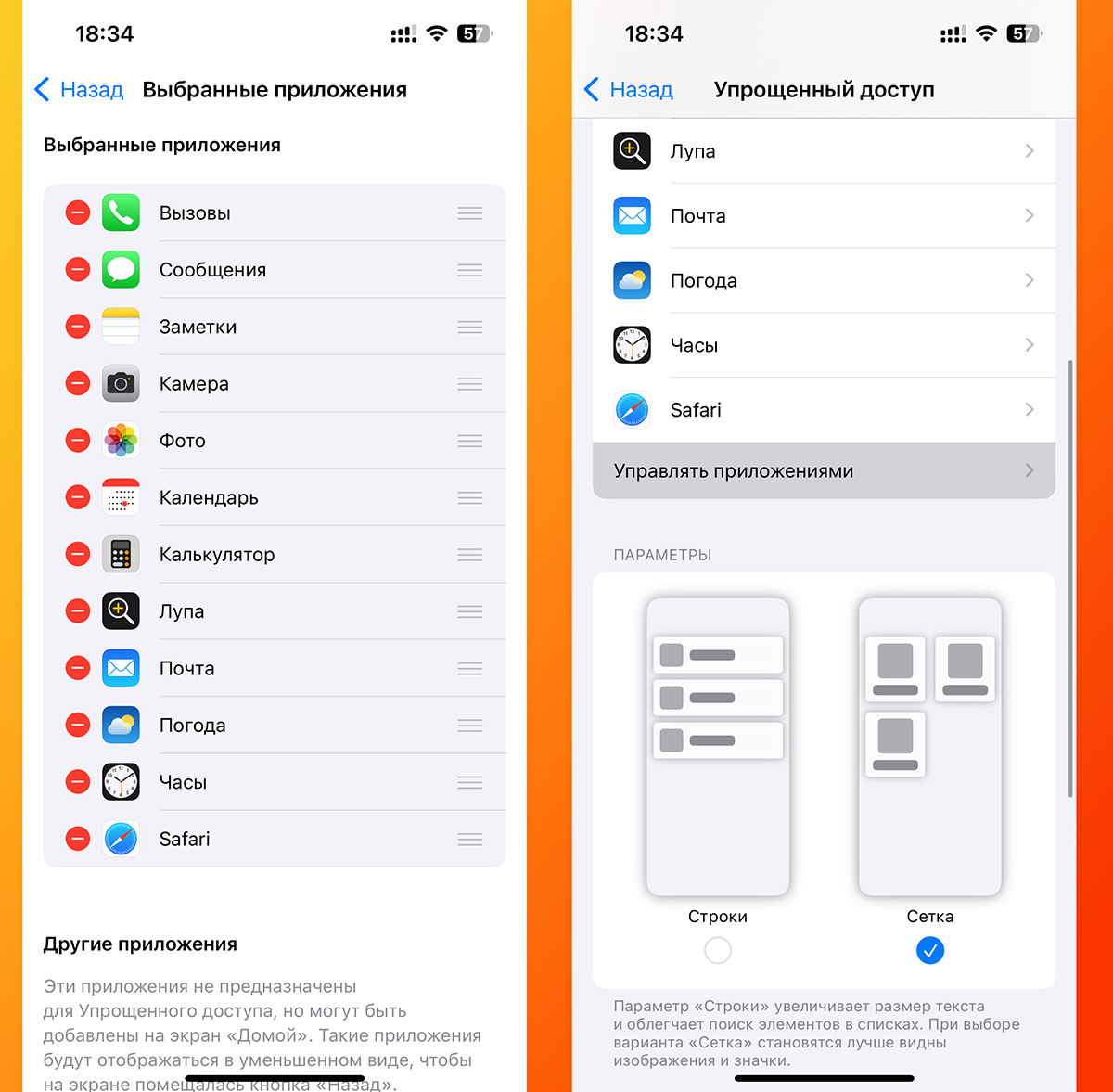Open the Safari row with chevron

[824, 410]
